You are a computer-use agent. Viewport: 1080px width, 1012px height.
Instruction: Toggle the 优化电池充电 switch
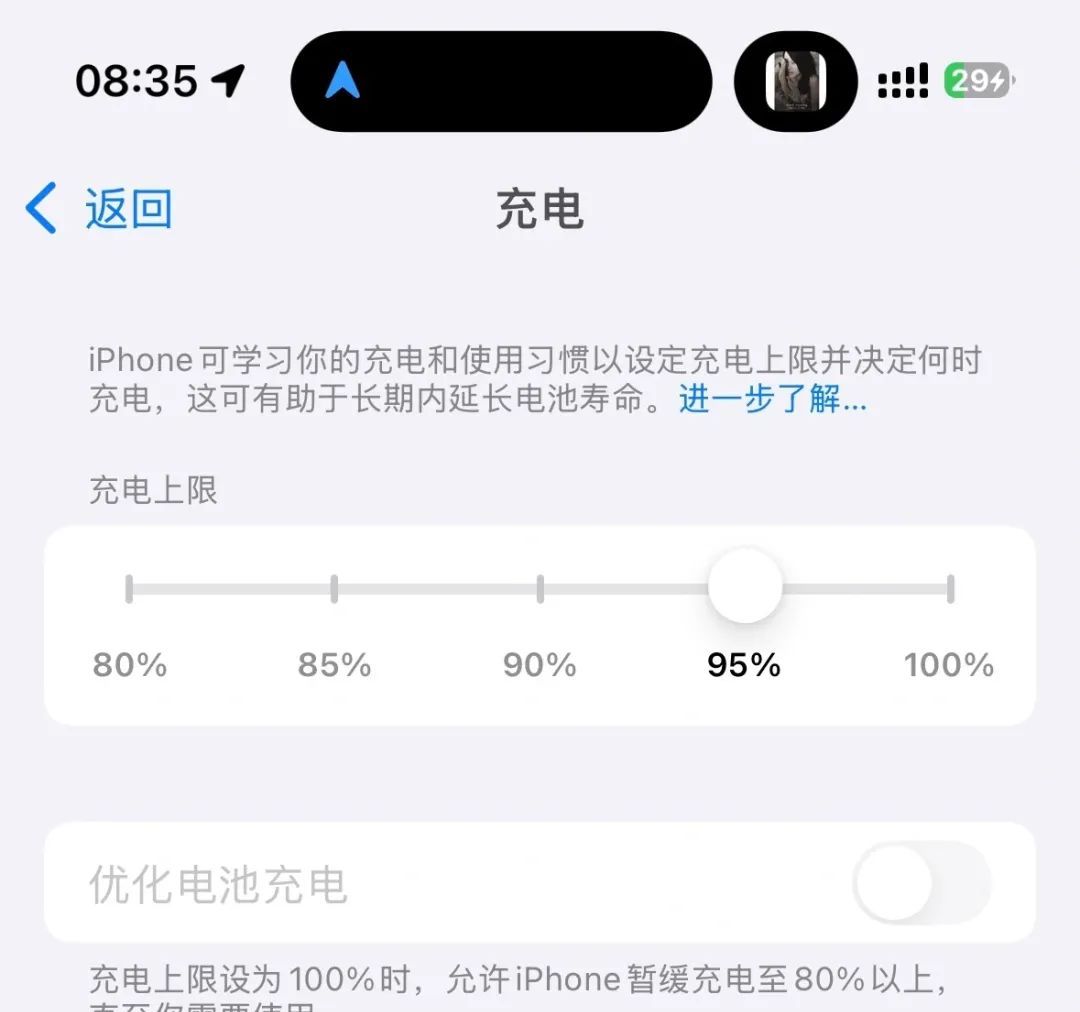921,883
